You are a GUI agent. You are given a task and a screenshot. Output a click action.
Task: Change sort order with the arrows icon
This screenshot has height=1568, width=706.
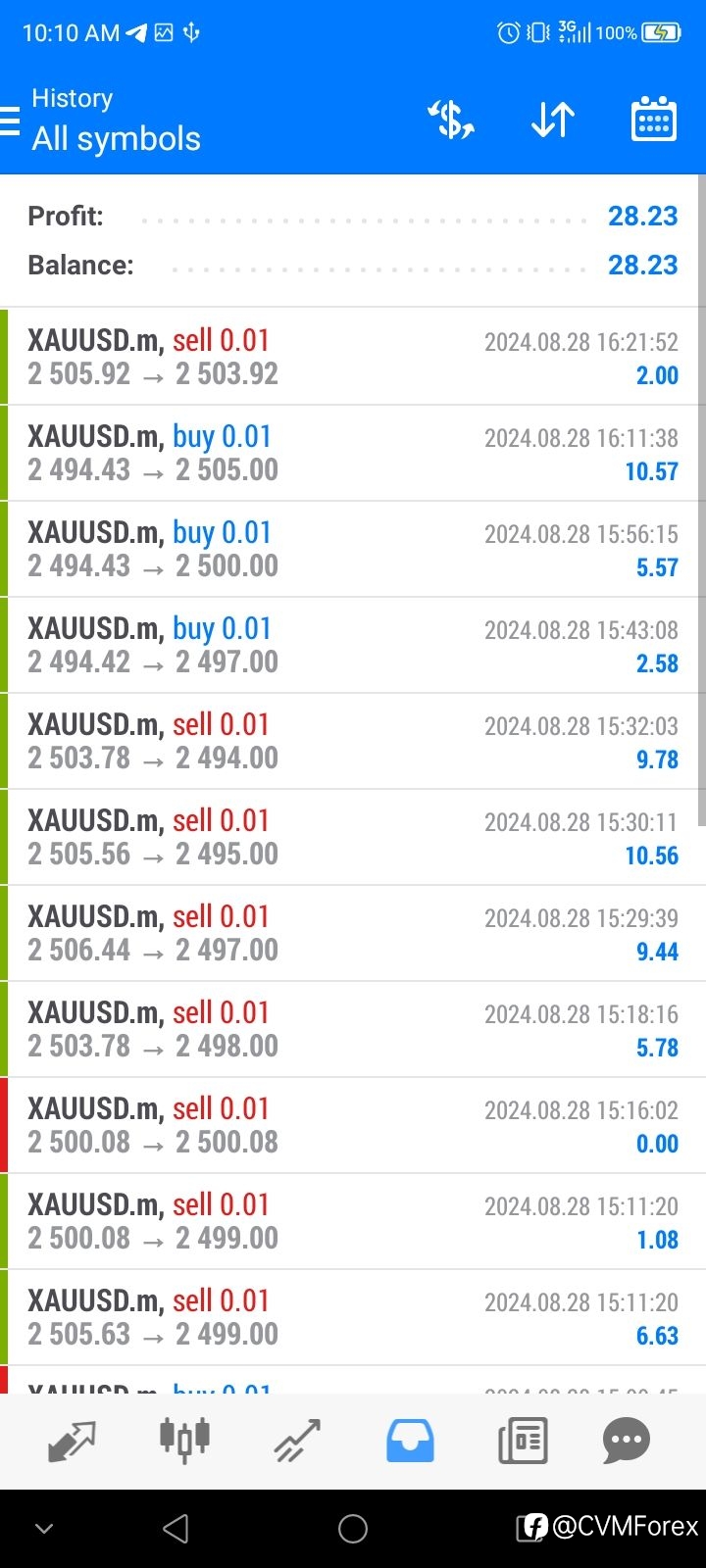point(552,120)
